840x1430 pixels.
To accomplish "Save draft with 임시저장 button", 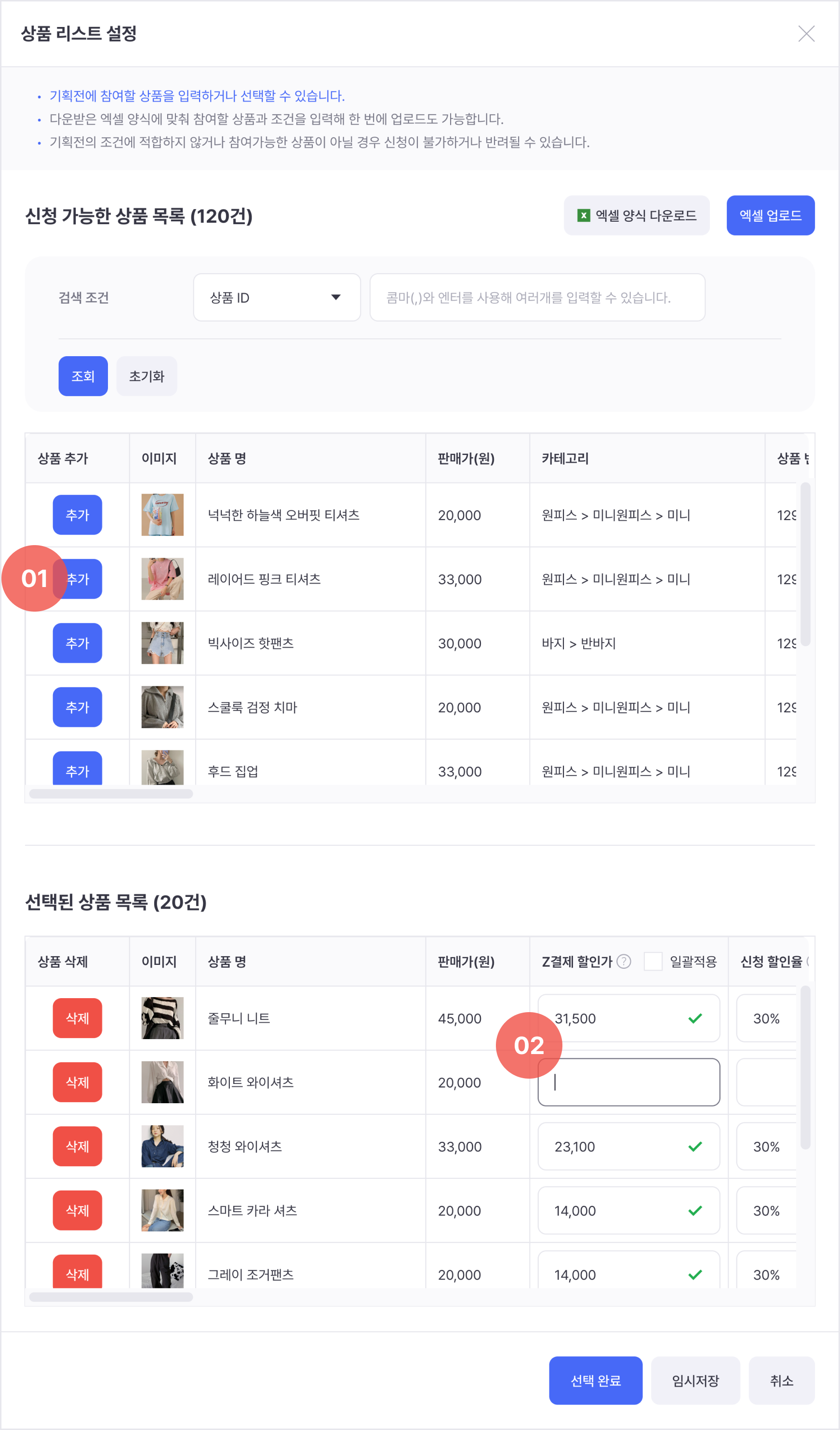I will click(x=695, y=1381).
